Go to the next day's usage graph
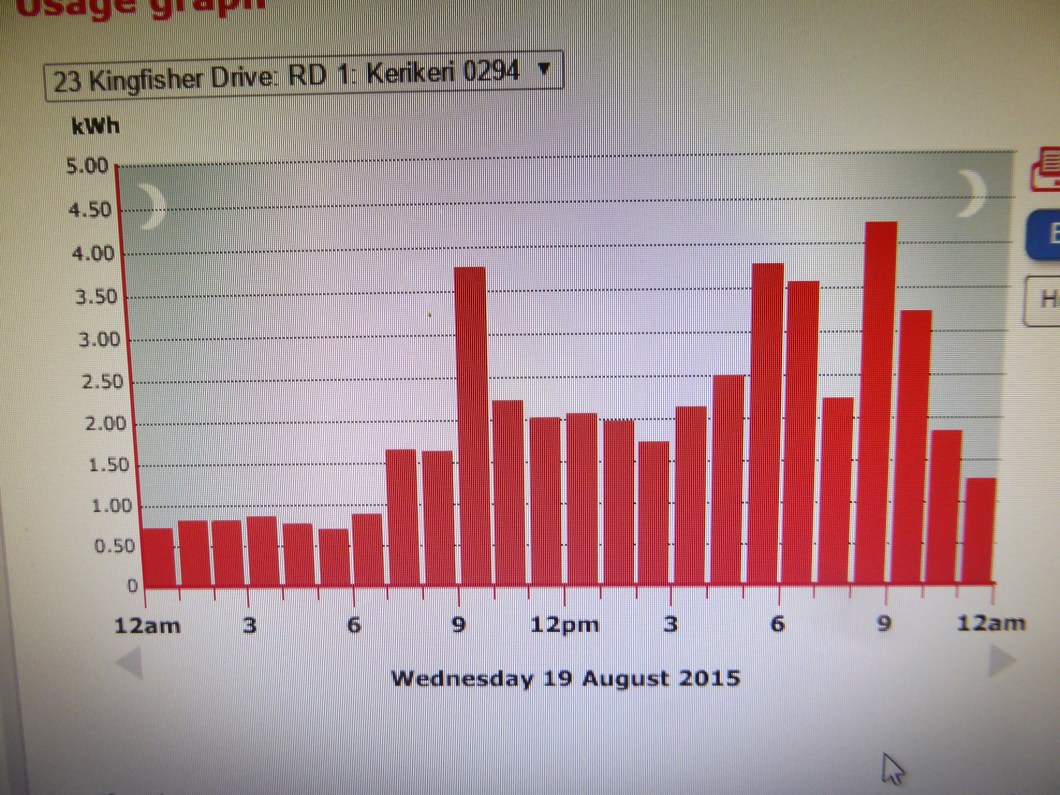1060x795 pixels. click(1003, 661)
